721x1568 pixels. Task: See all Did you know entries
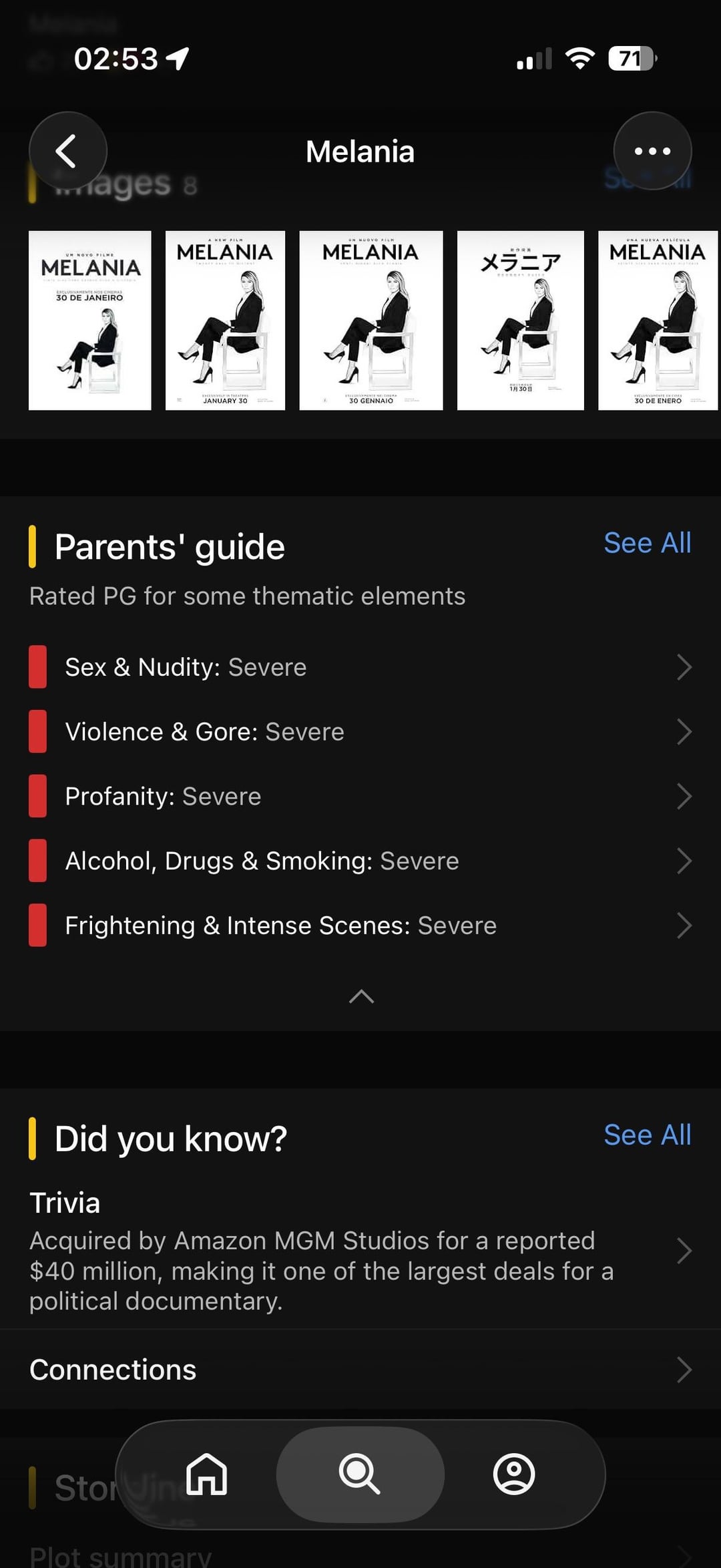click(x=647, y=1135)
